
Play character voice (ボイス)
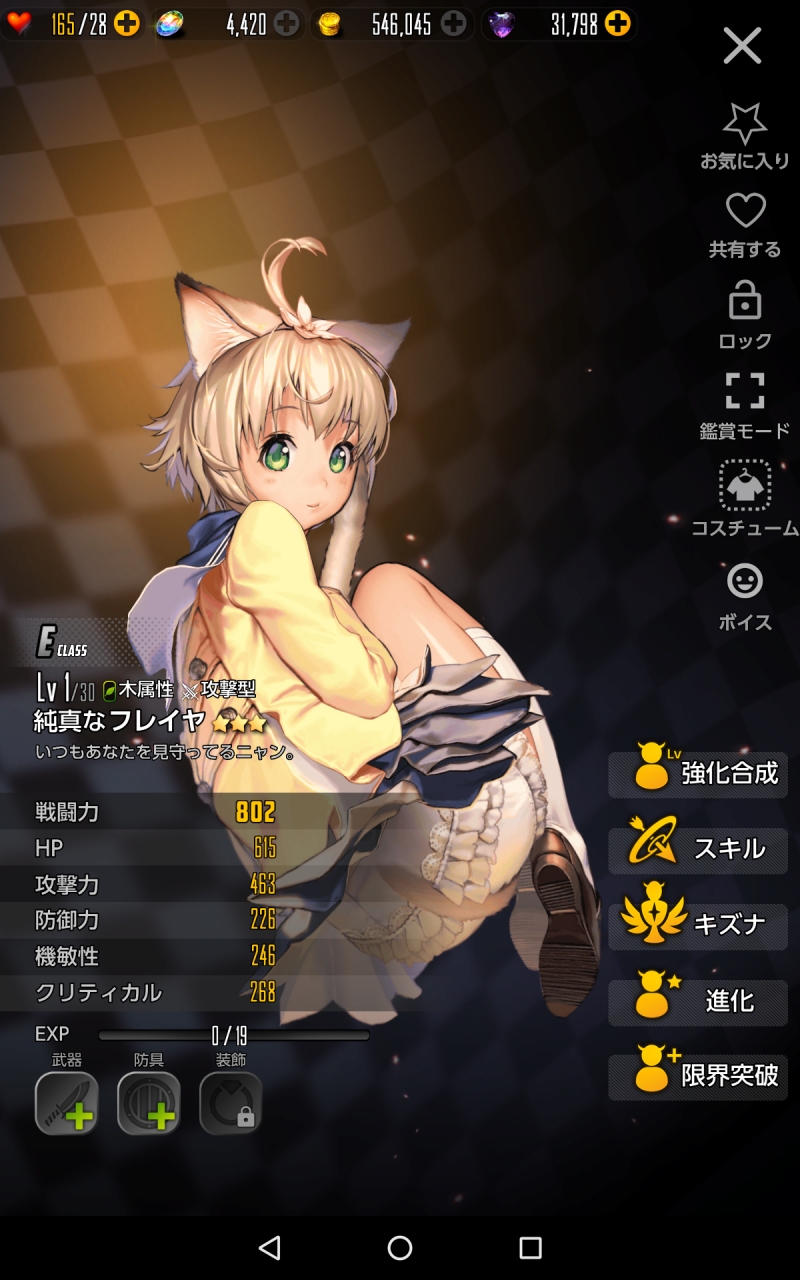pos(744,594)
